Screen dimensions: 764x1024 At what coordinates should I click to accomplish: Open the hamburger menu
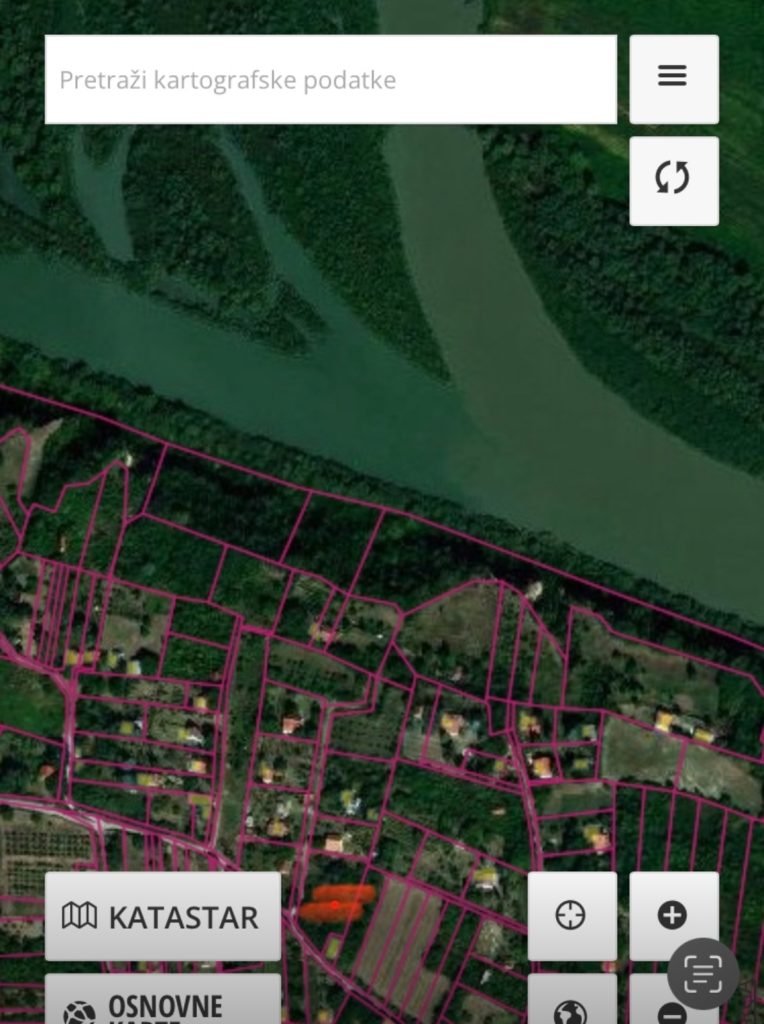click(x=673, y=78)
